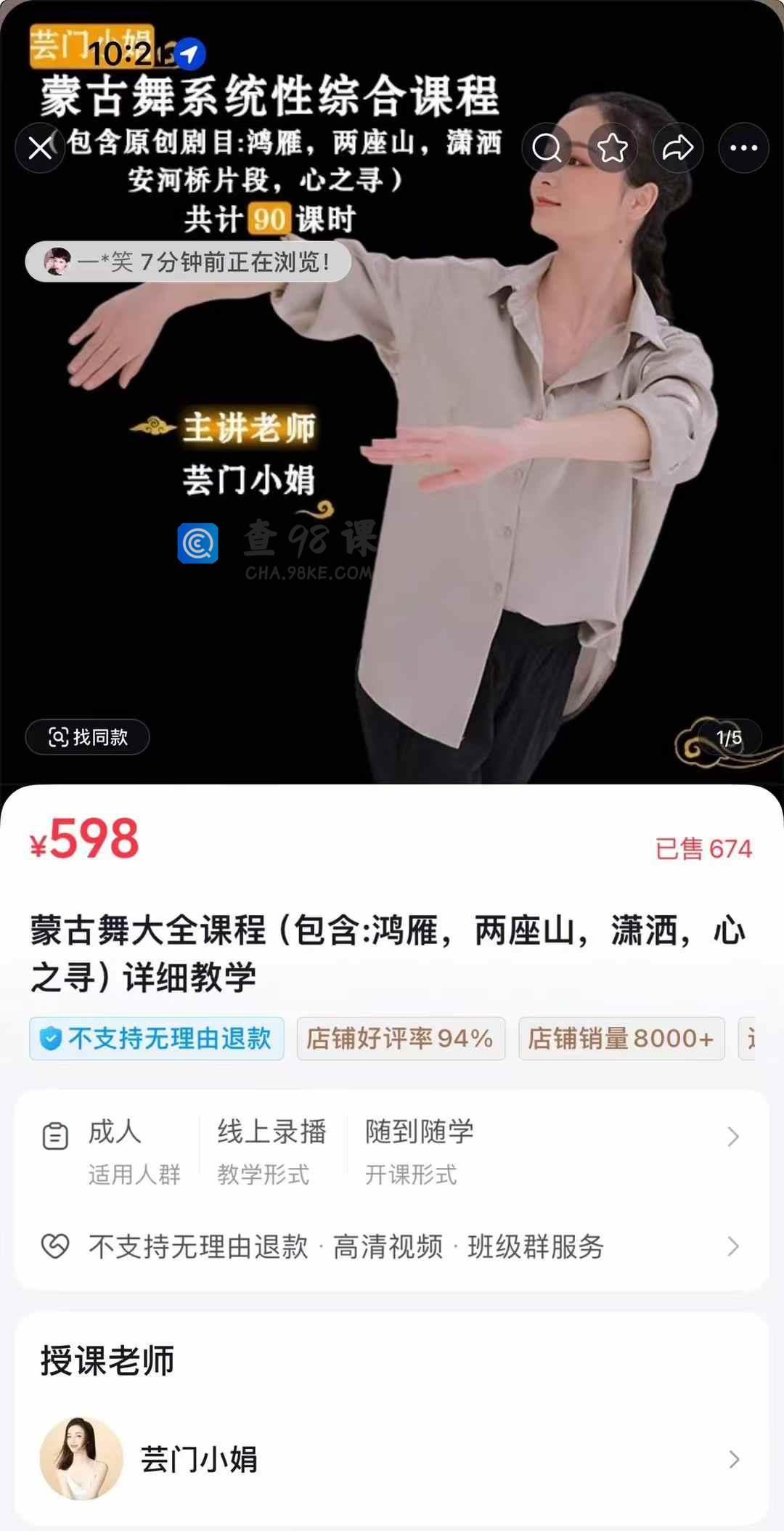Screen dimensions: 784x1531
Task: Tap the 店铺销量8000+ chip
Action: click(x=621, y=1039)
